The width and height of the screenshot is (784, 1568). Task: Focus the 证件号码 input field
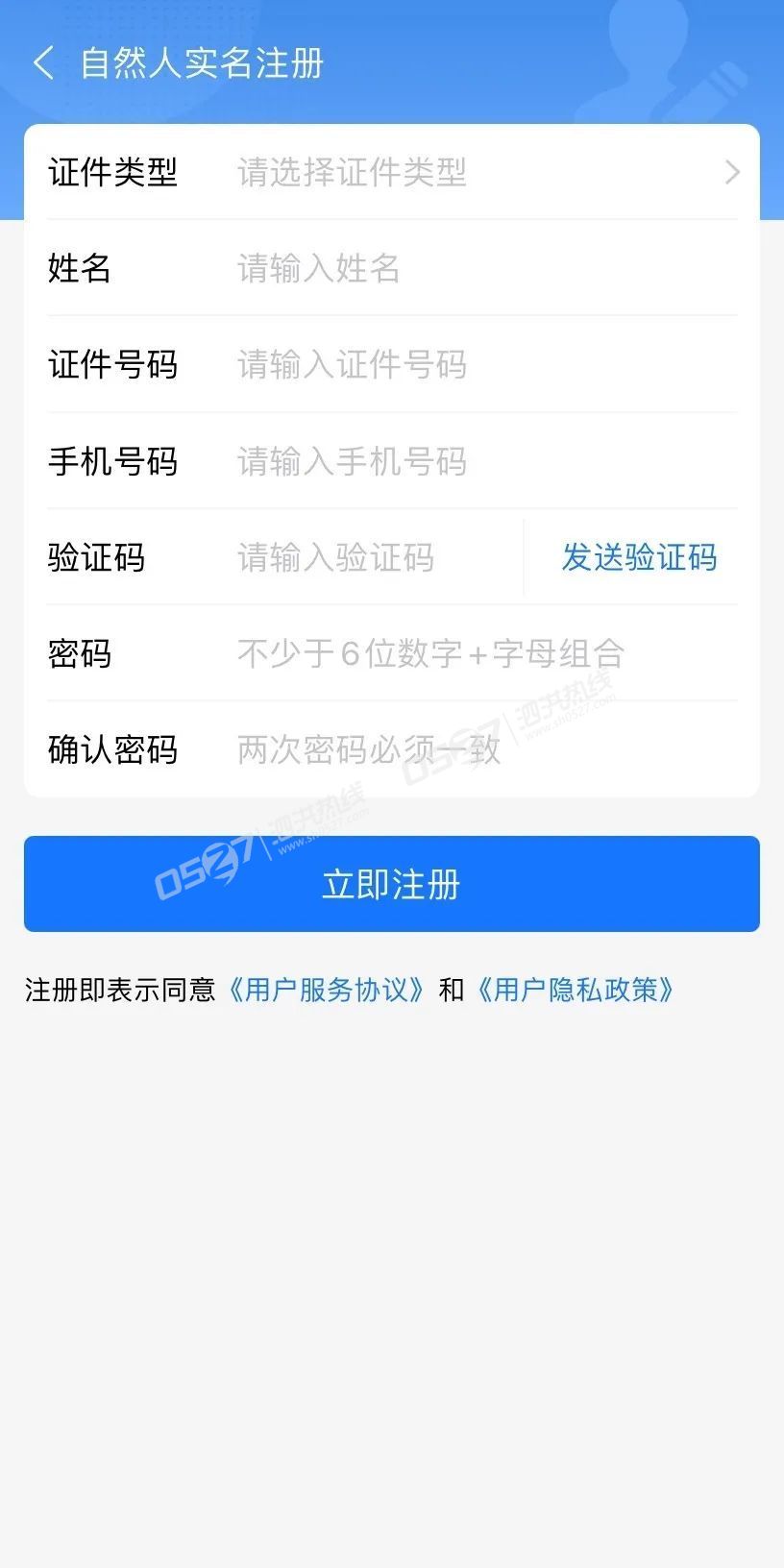coord(480,365)
